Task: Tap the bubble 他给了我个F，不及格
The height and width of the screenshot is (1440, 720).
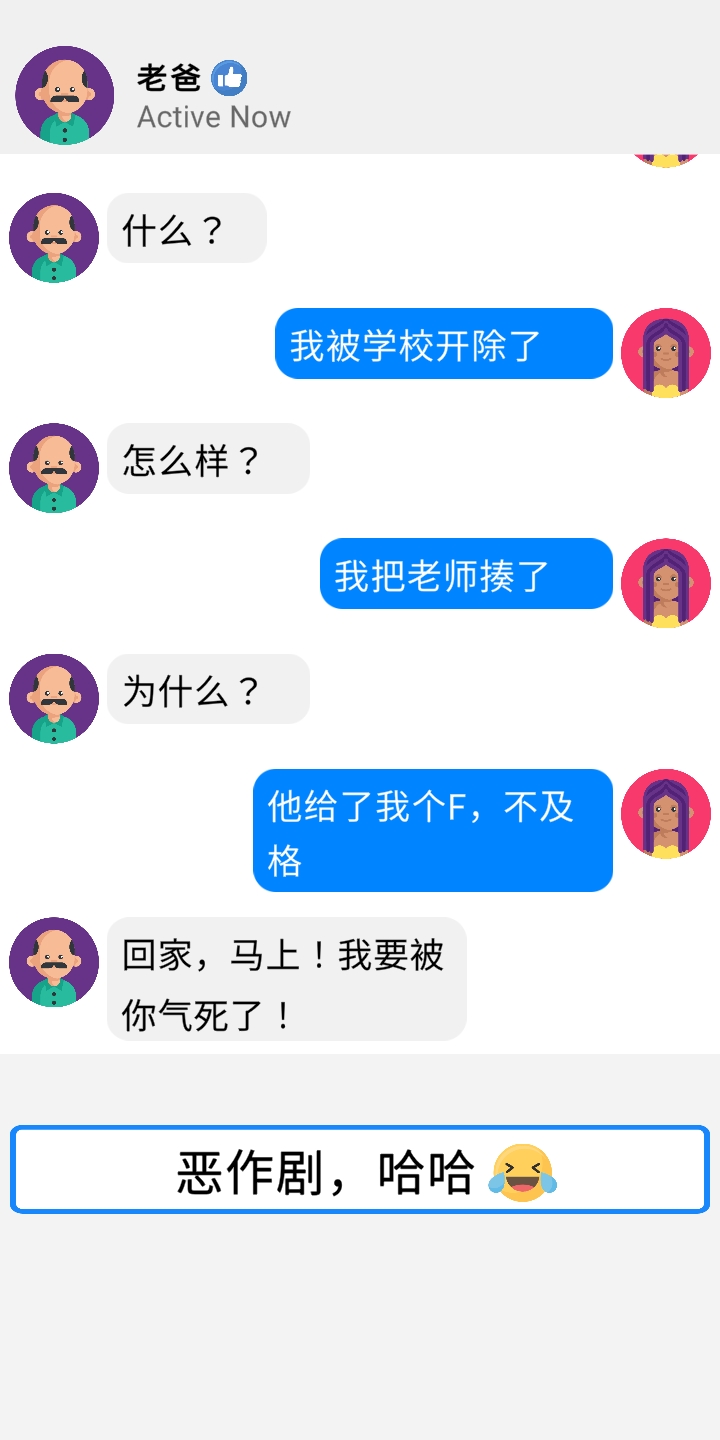Action: click(x=432, y=830)
